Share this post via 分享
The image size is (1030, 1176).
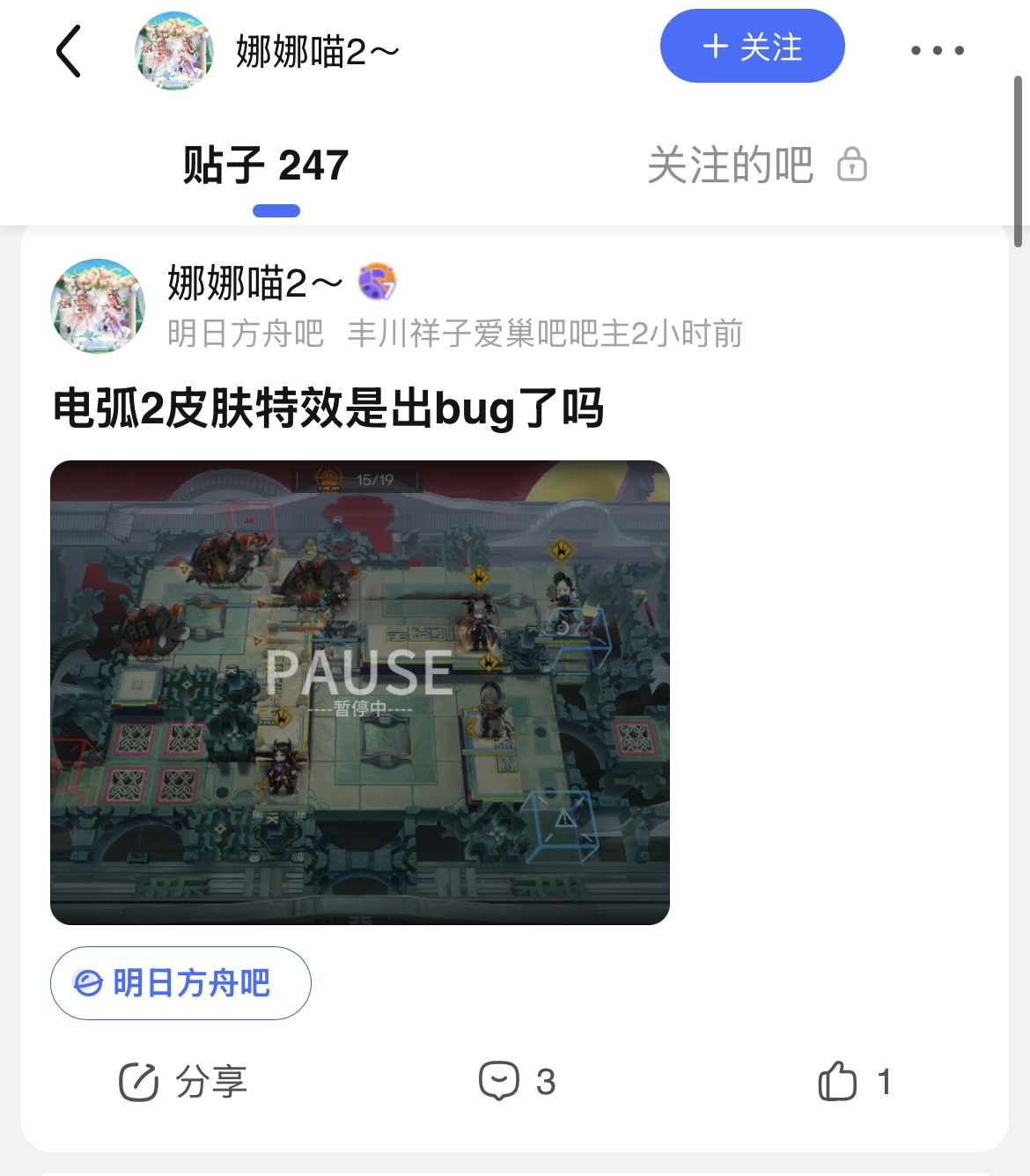click(183, 1082)
